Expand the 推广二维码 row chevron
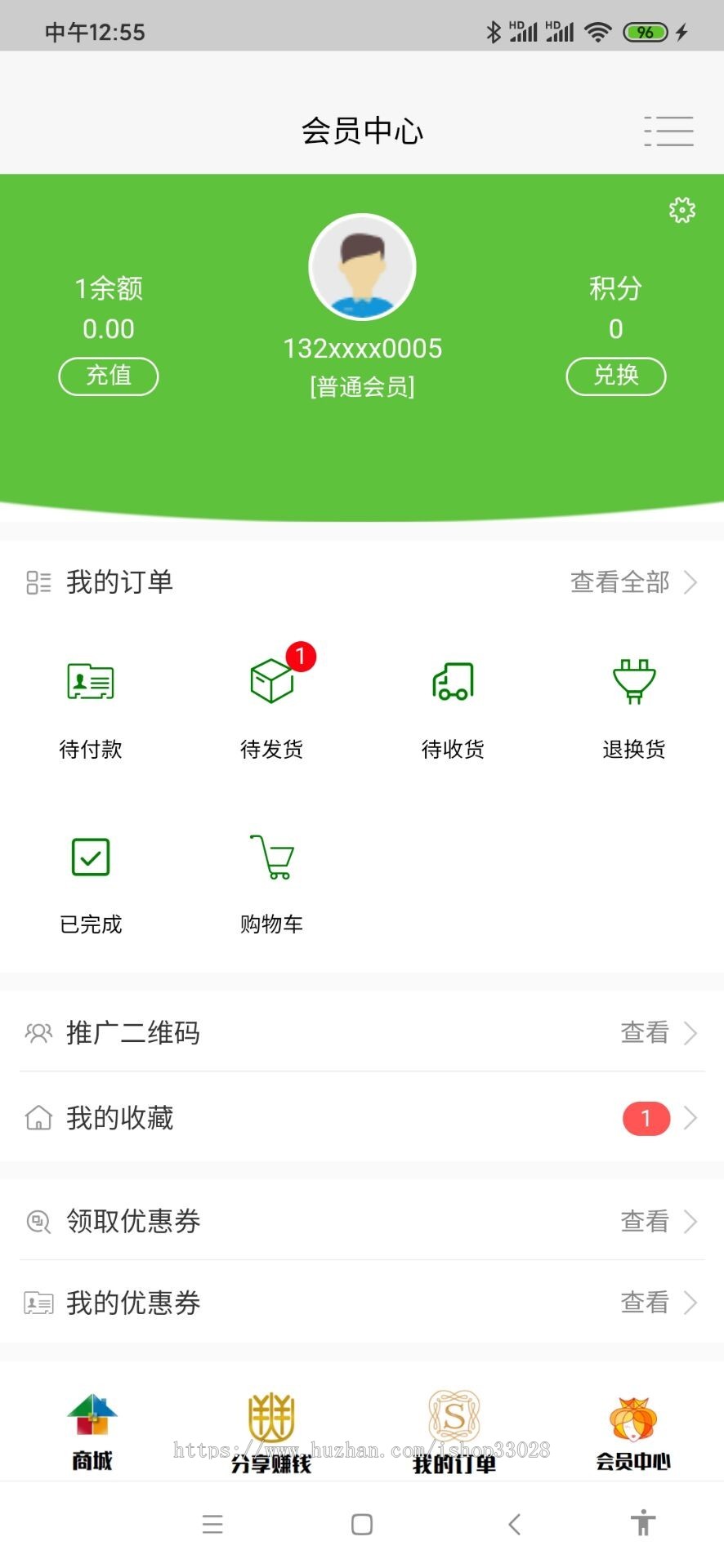The height and width of the screenshot is (1568, 724). point(689,1032)
